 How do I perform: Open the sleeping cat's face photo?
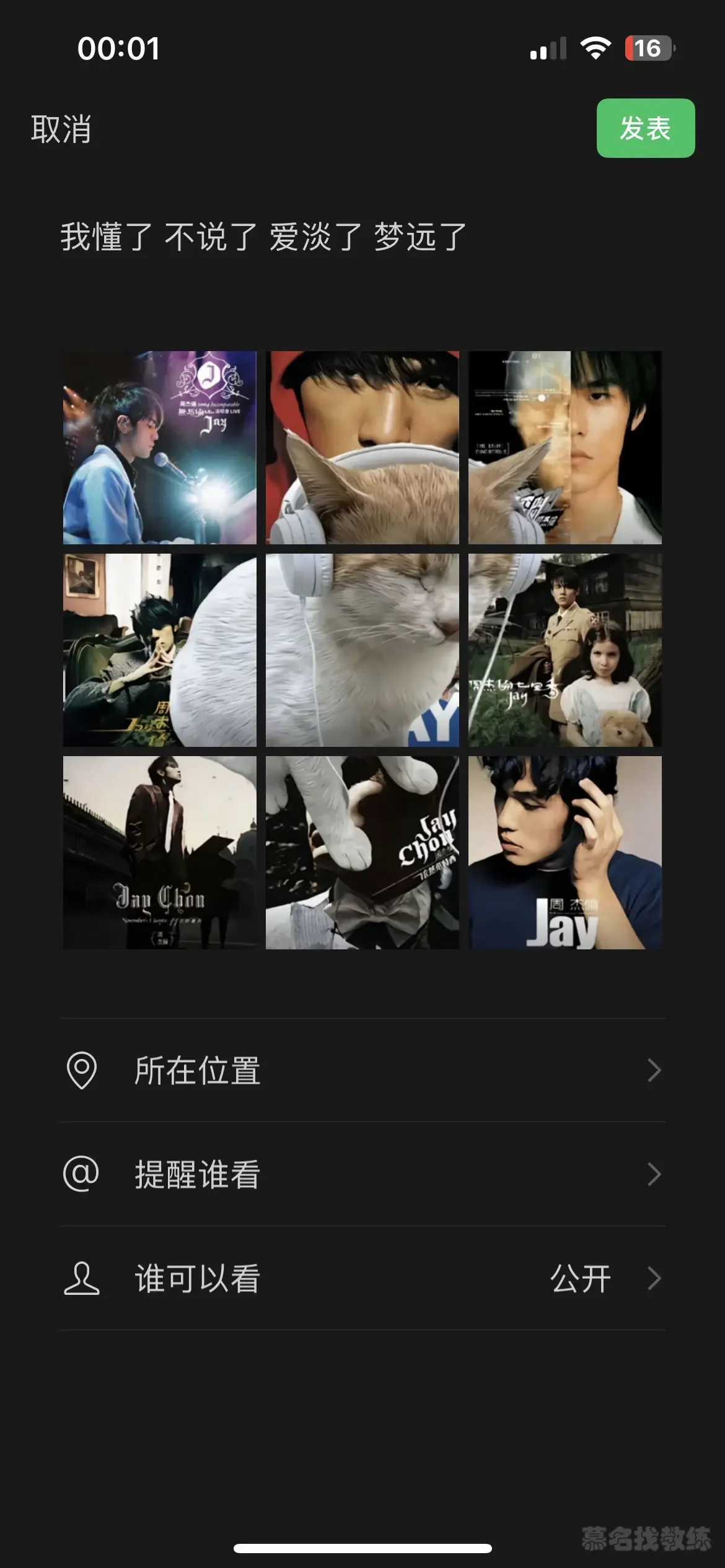click(x=362, y=650)
